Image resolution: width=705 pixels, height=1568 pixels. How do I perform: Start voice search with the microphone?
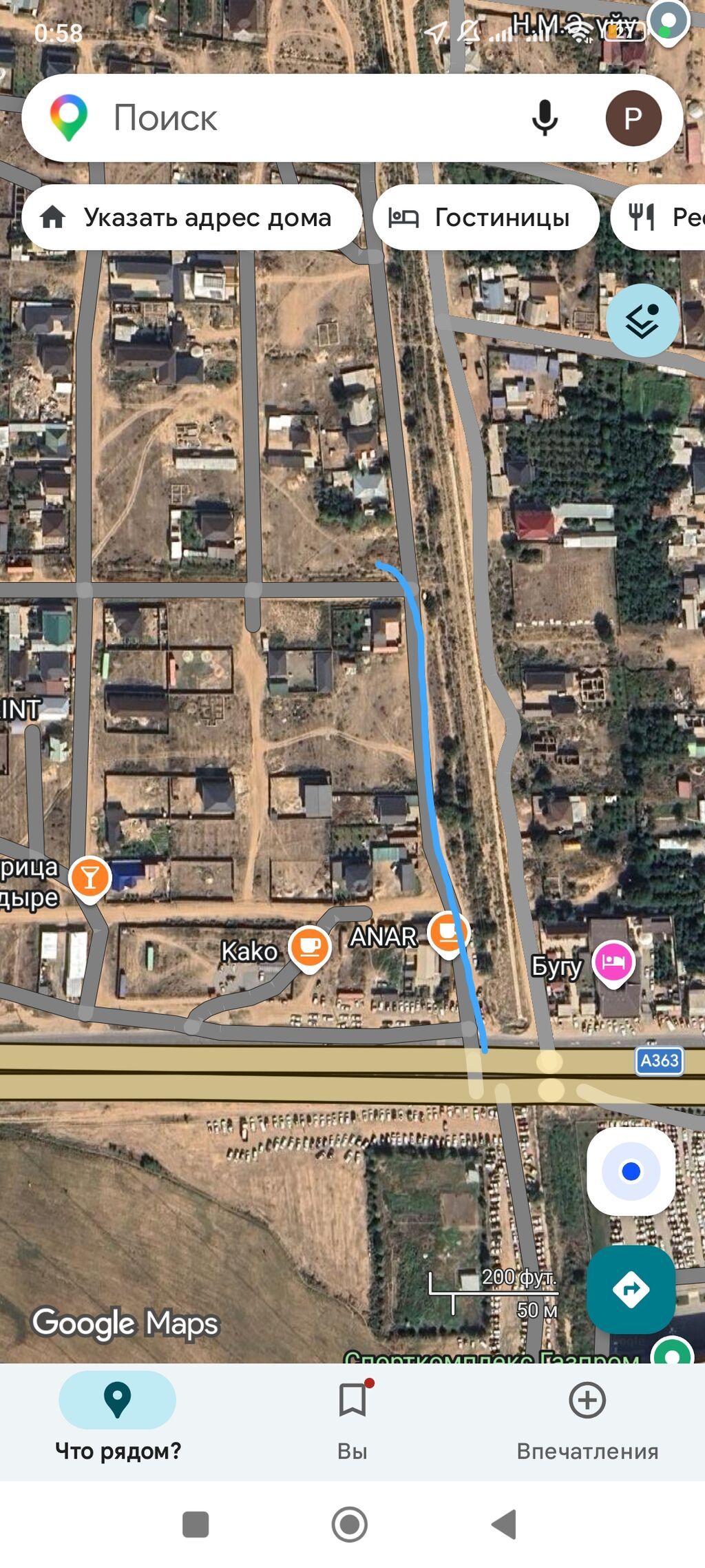[545, 118]
